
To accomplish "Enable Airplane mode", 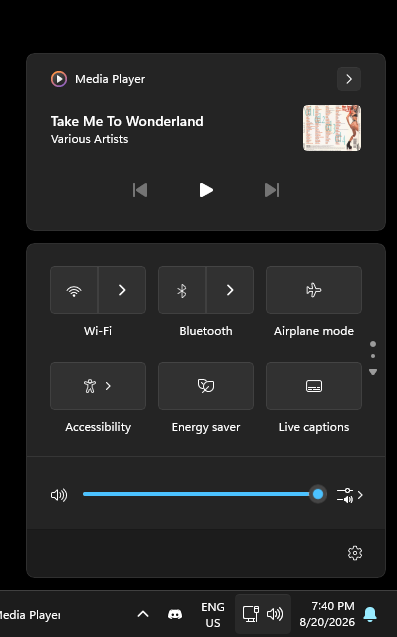I will [314, 290].
